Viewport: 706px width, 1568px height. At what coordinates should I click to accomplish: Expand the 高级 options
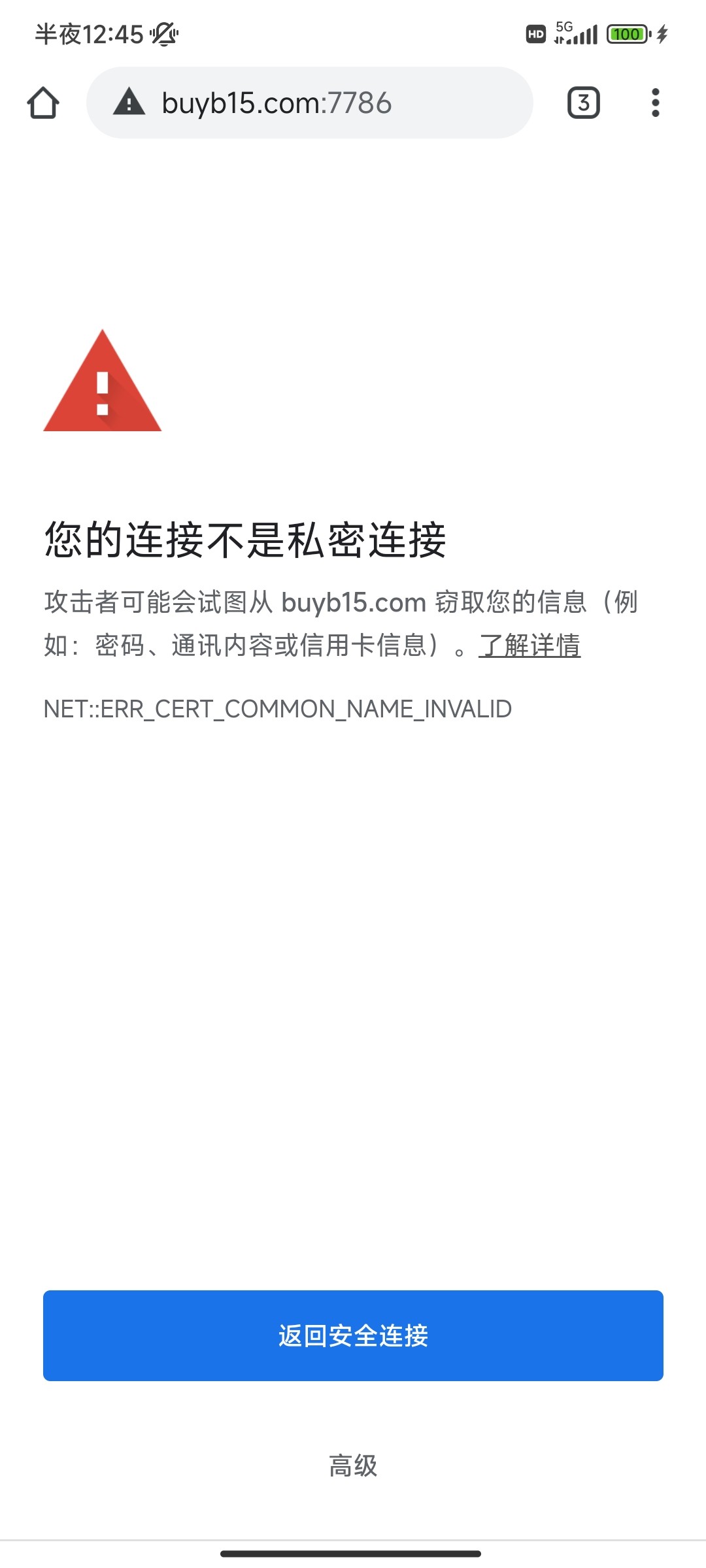pos(353,1465)
